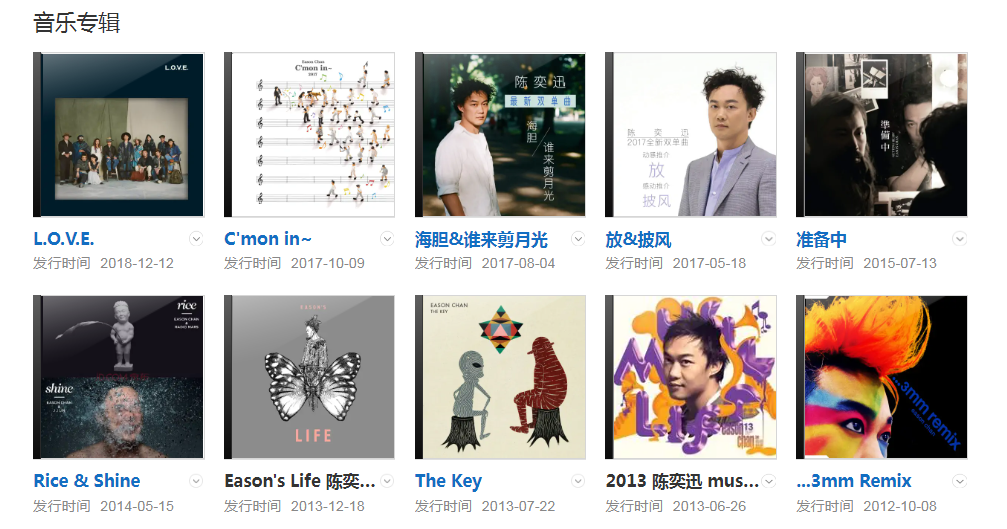Expand the dropdown arrow beside 海胆&谁来剪月光
Image resolution: width=1007 pixels, height=529 pixels.
[578, 239]
